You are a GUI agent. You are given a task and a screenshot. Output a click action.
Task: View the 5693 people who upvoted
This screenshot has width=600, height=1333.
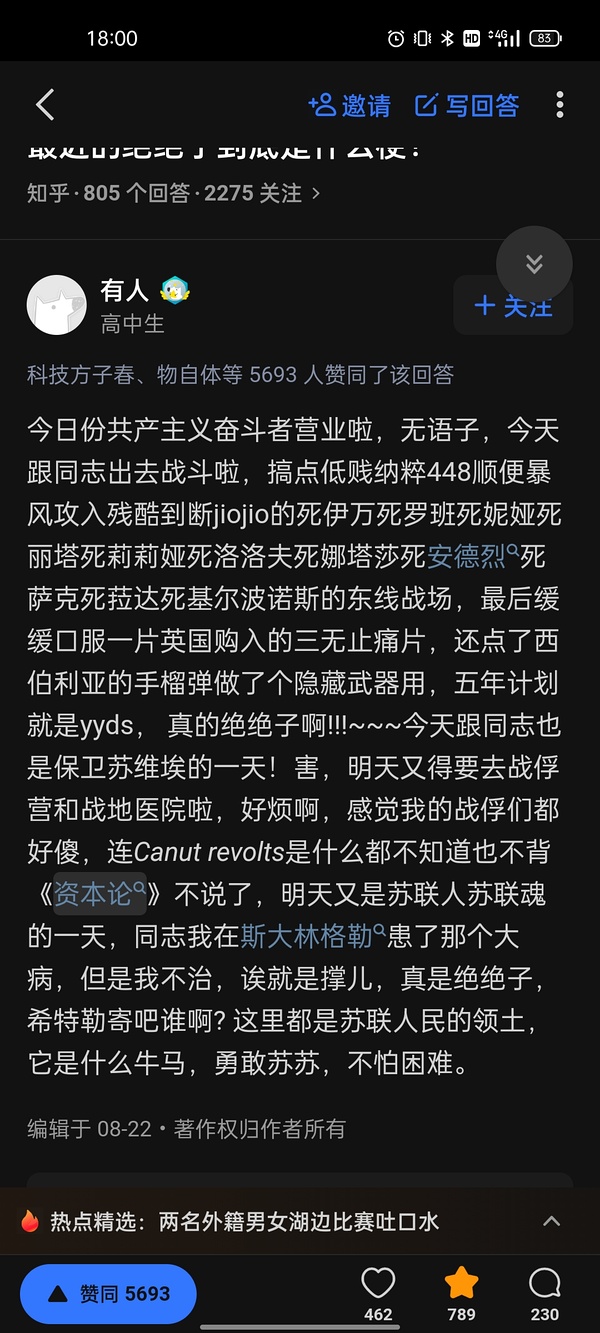240,375
